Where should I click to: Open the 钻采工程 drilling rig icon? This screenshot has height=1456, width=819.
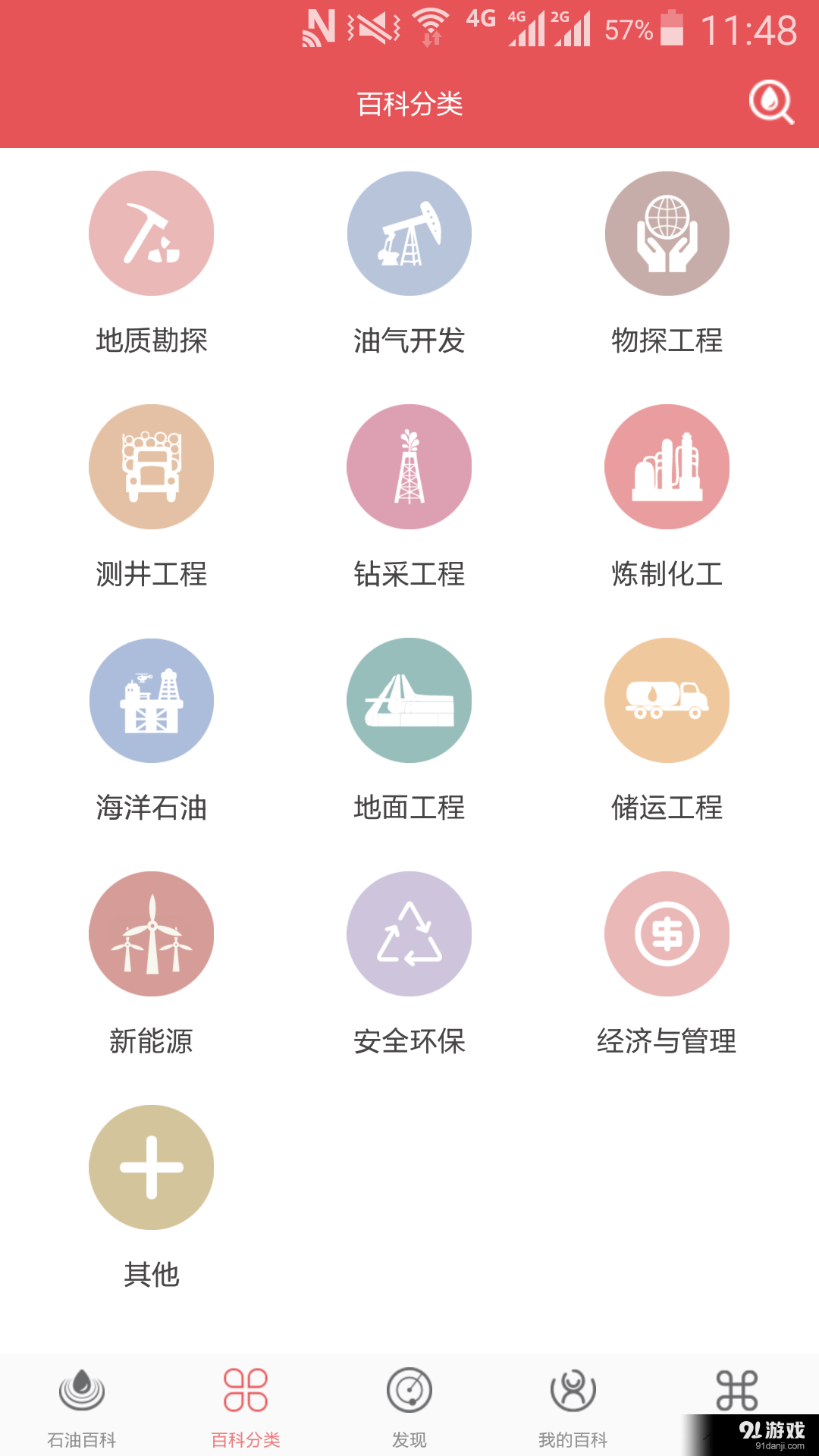click(409, 467)
